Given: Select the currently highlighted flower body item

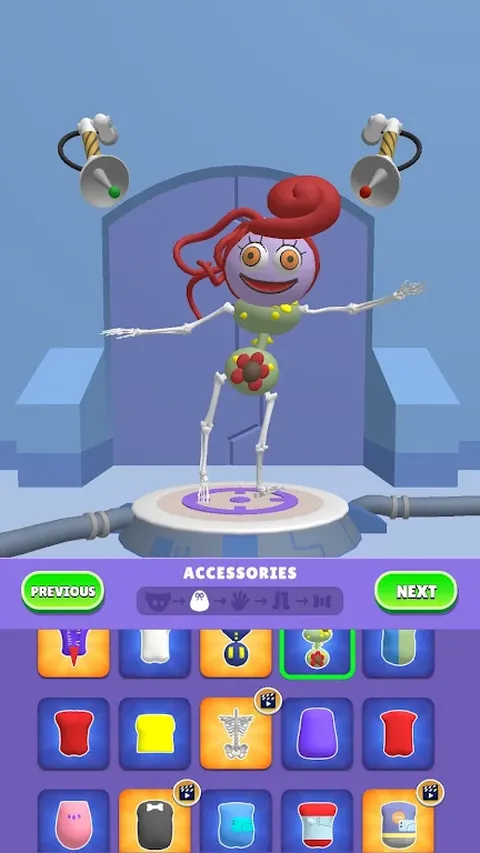Looking at the screenshot, I should pyautogui.click(x=317, y=653).
